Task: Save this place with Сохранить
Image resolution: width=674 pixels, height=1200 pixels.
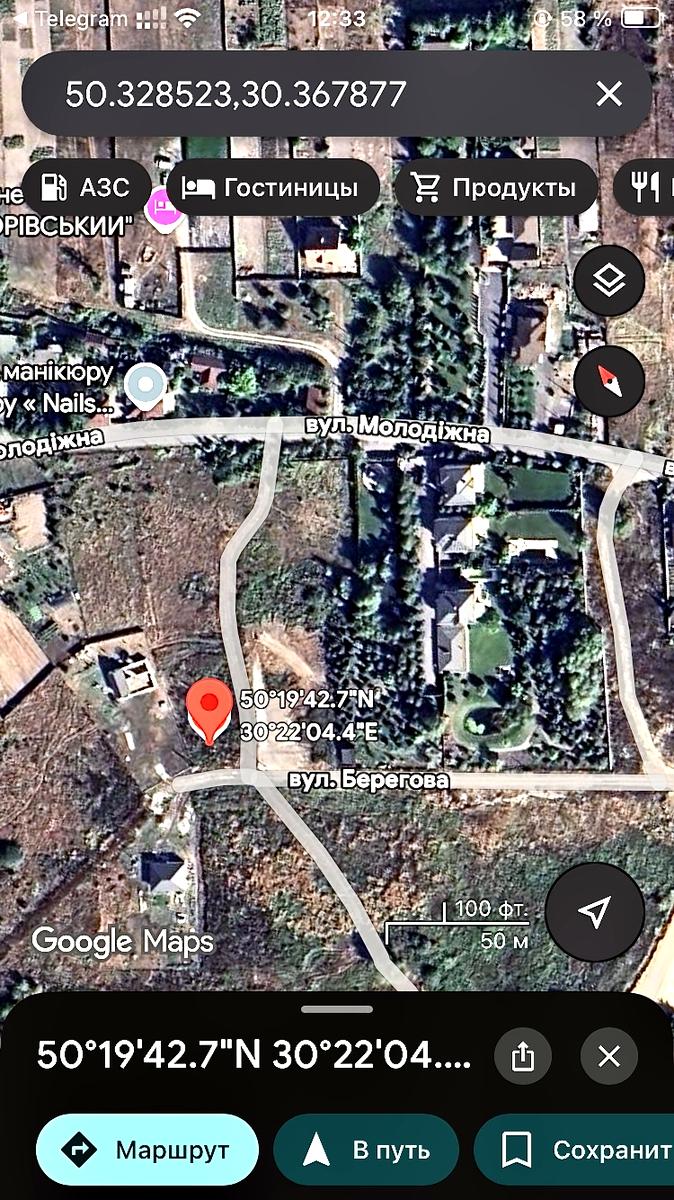Action: [580, 1150]
